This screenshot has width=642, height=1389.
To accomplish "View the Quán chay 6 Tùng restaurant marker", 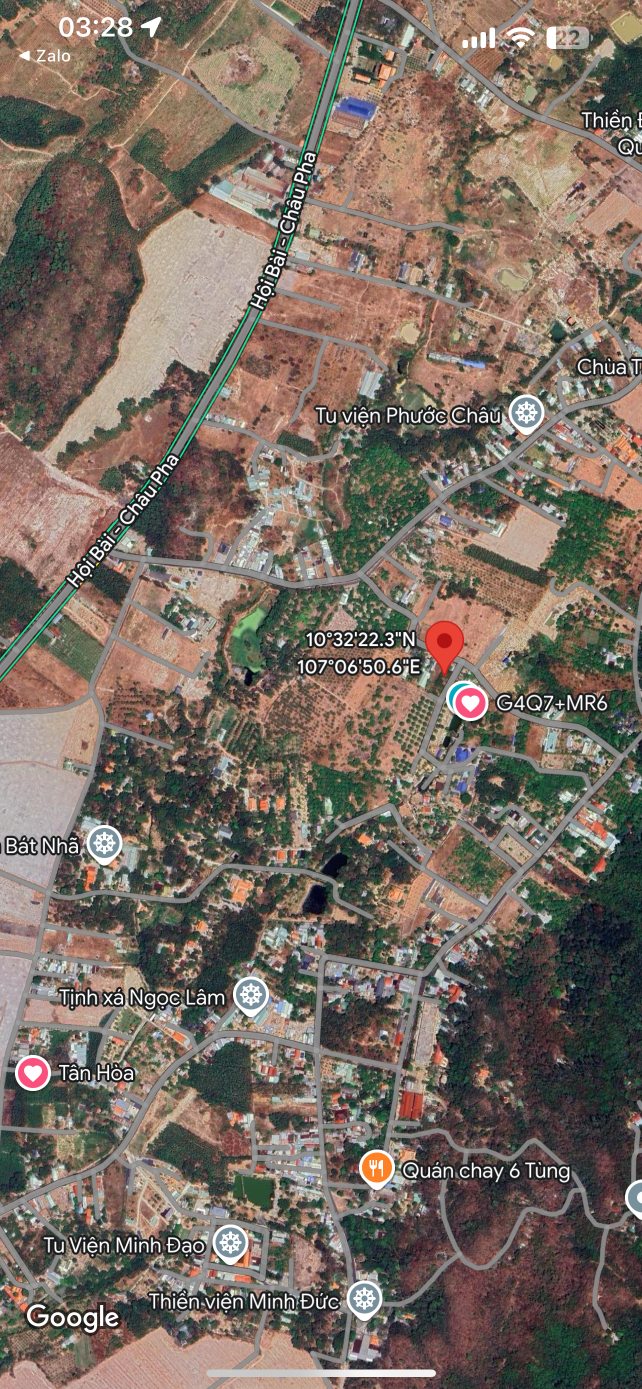I will (x=376, y=1168).
